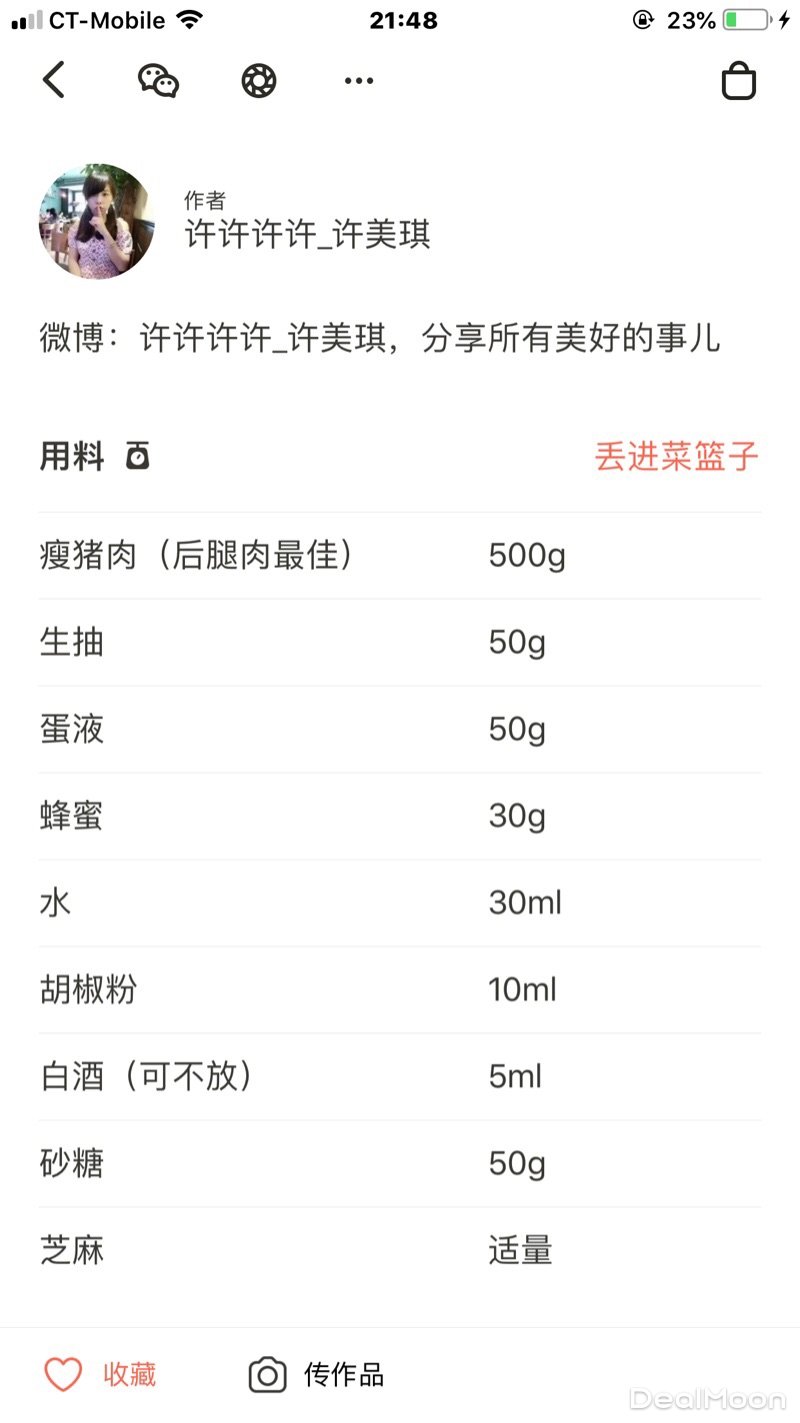Open the shopping basket icon
The image size is (800, 1423).
click(739, 81)
